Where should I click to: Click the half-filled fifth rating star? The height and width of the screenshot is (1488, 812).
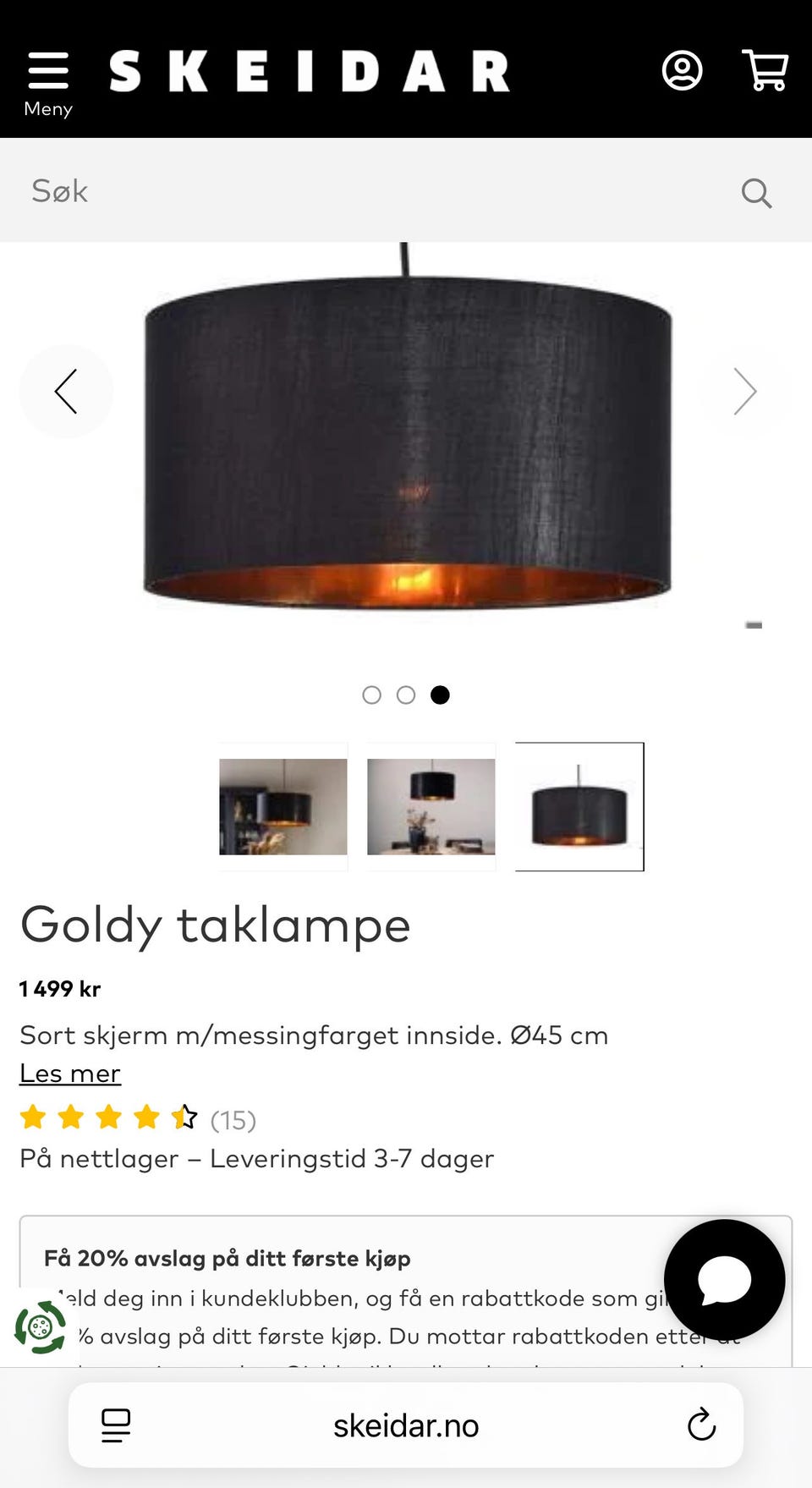(x=181, y=1117)
